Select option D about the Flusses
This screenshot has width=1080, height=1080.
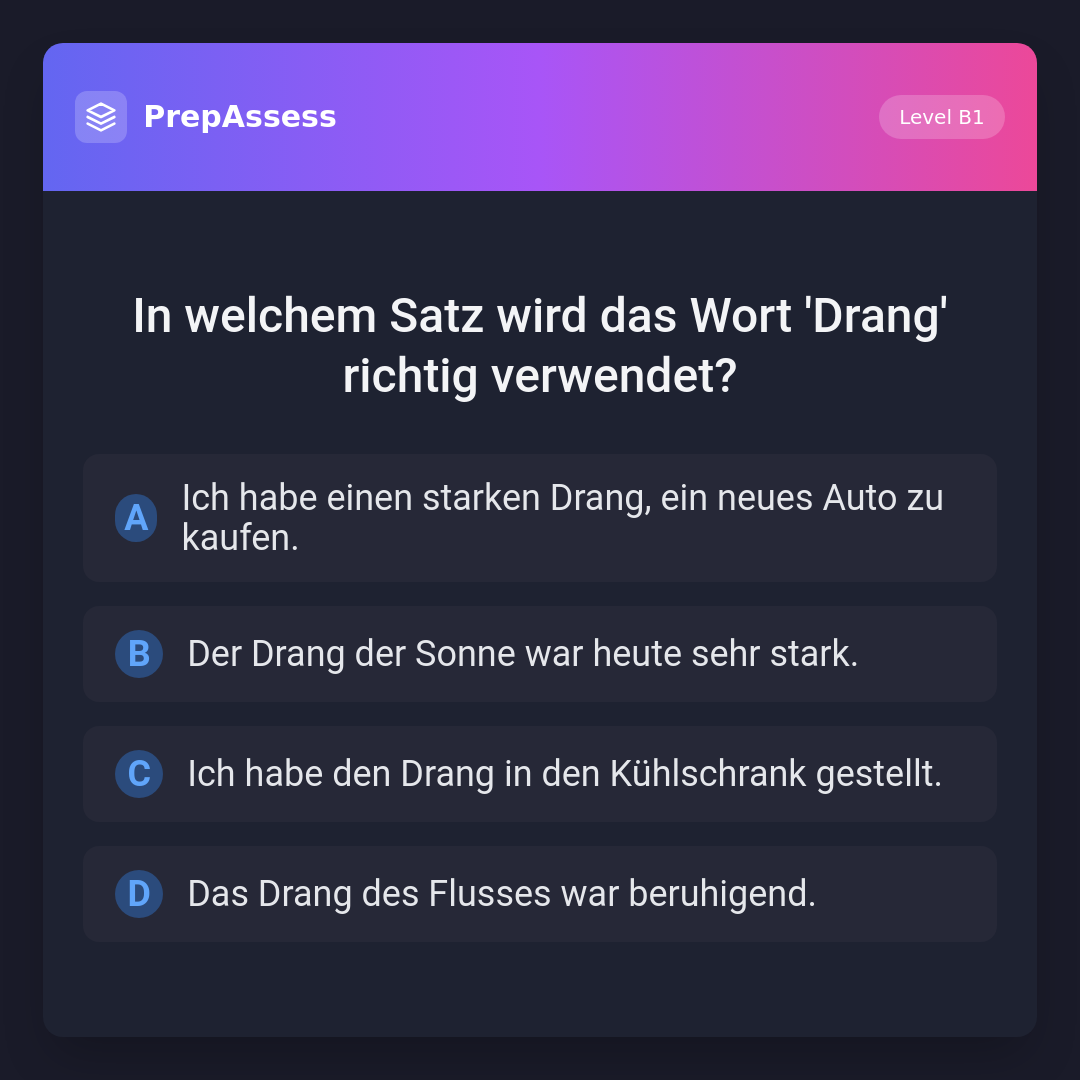[x=540, y=894]
